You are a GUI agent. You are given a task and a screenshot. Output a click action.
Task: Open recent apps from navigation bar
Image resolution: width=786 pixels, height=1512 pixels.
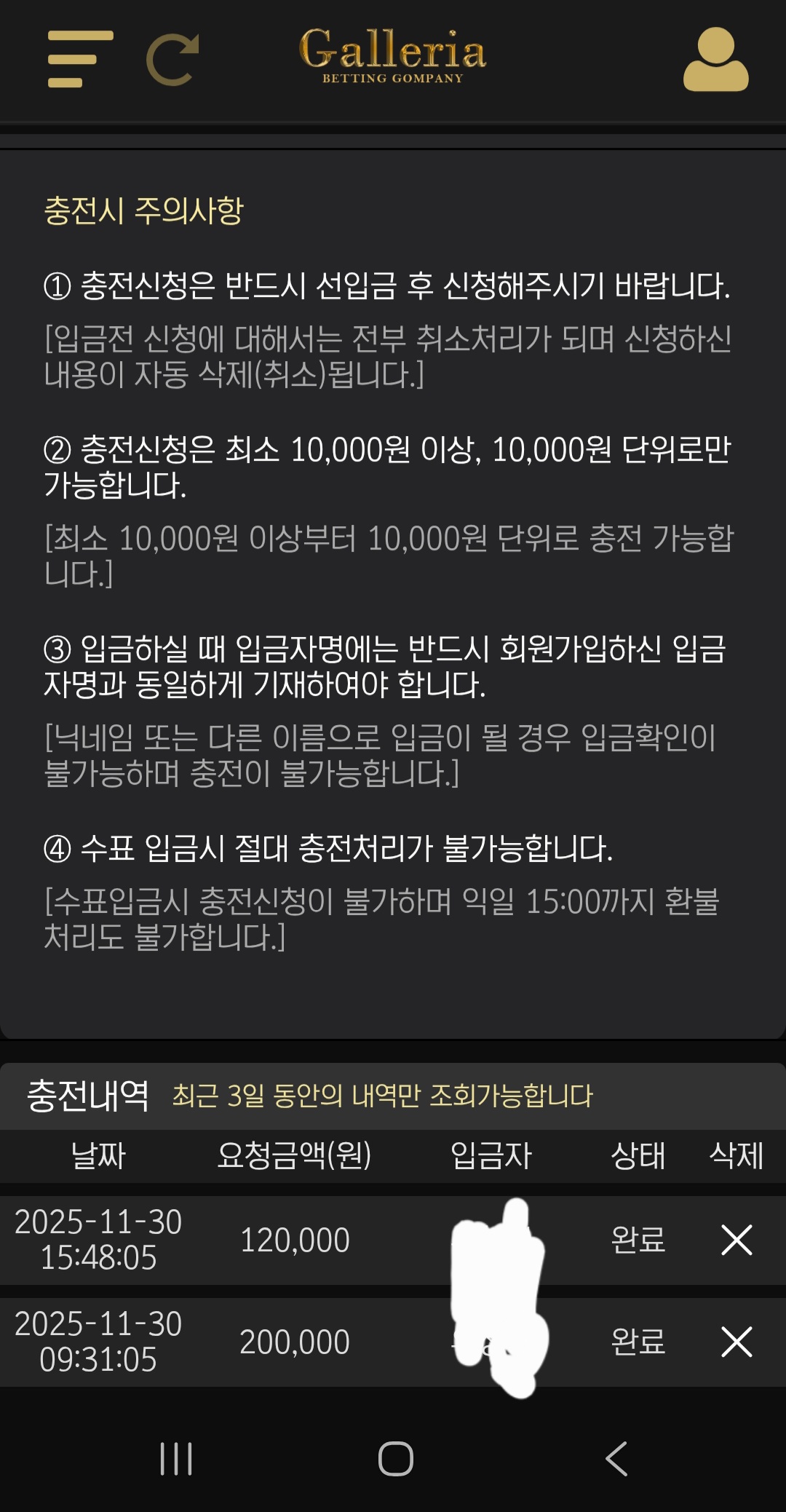(176, 1459)
